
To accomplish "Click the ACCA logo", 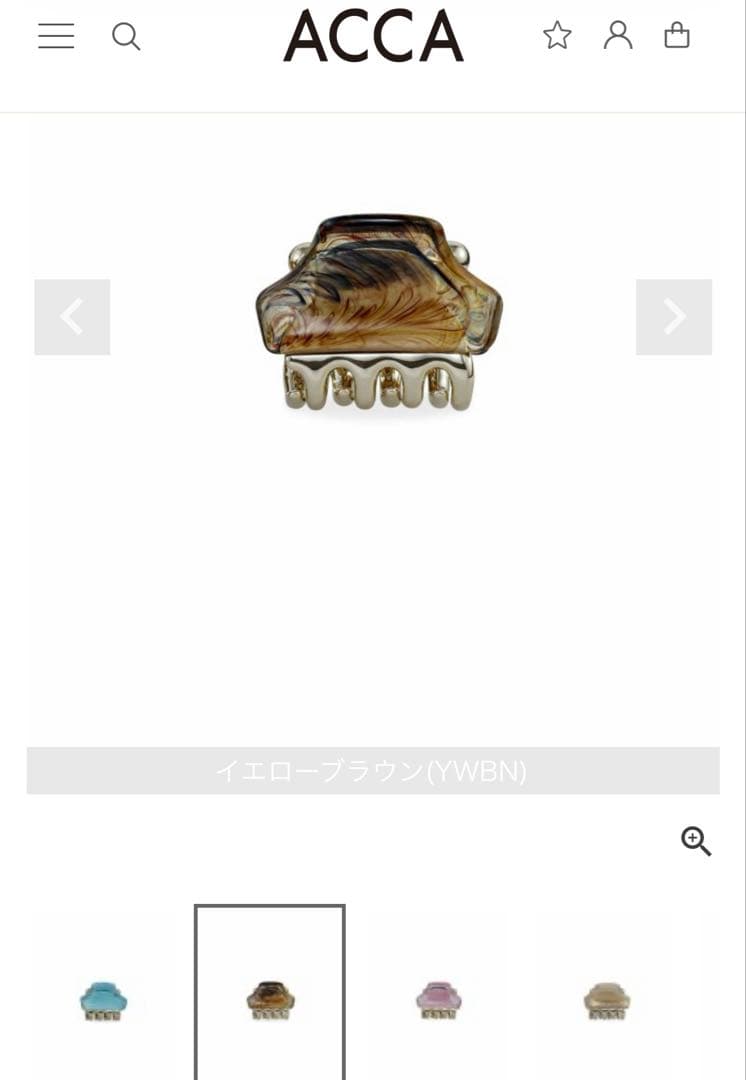I will [373, 37].
